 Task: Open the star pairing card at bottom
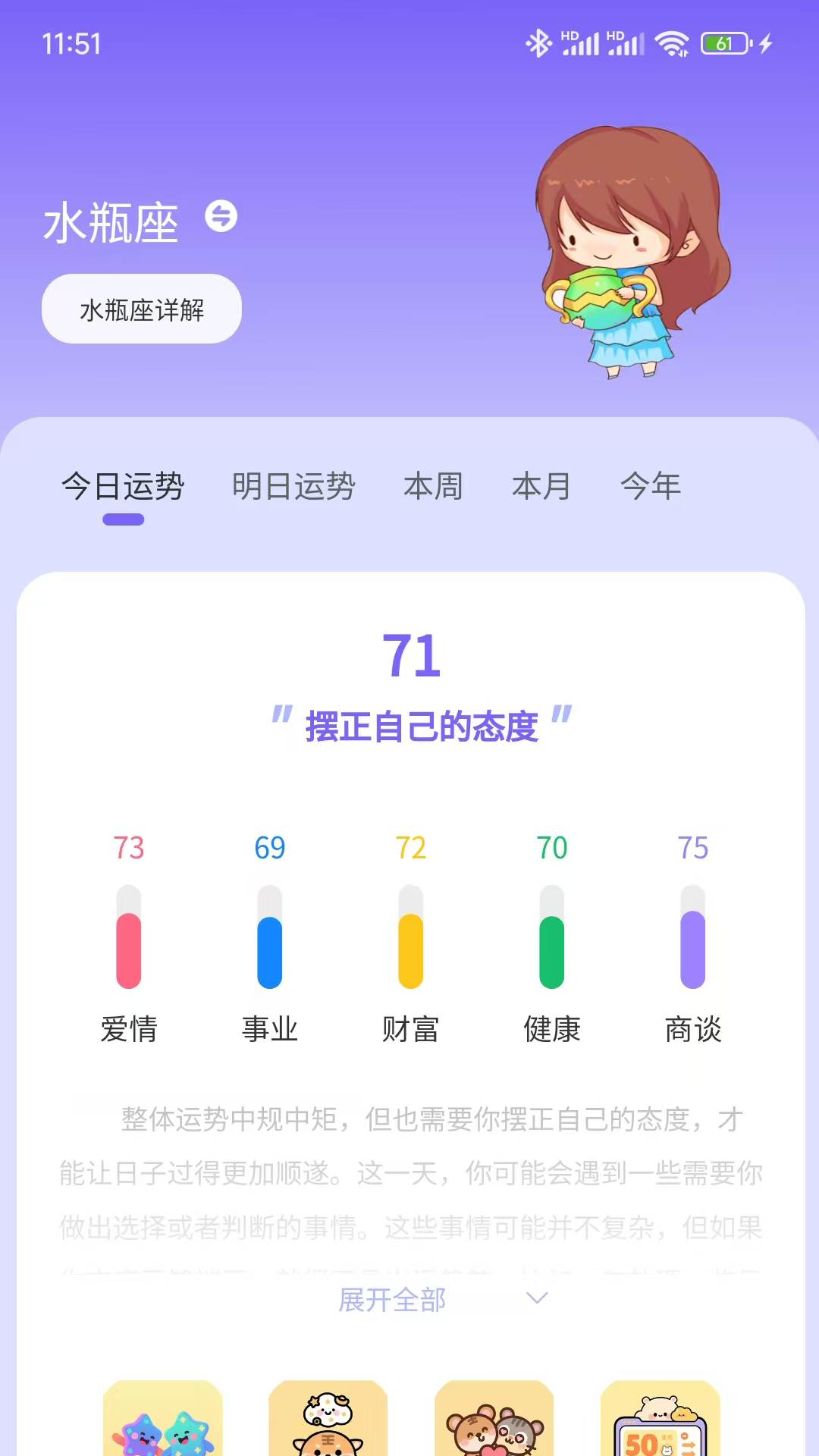tap(164, 1426)
